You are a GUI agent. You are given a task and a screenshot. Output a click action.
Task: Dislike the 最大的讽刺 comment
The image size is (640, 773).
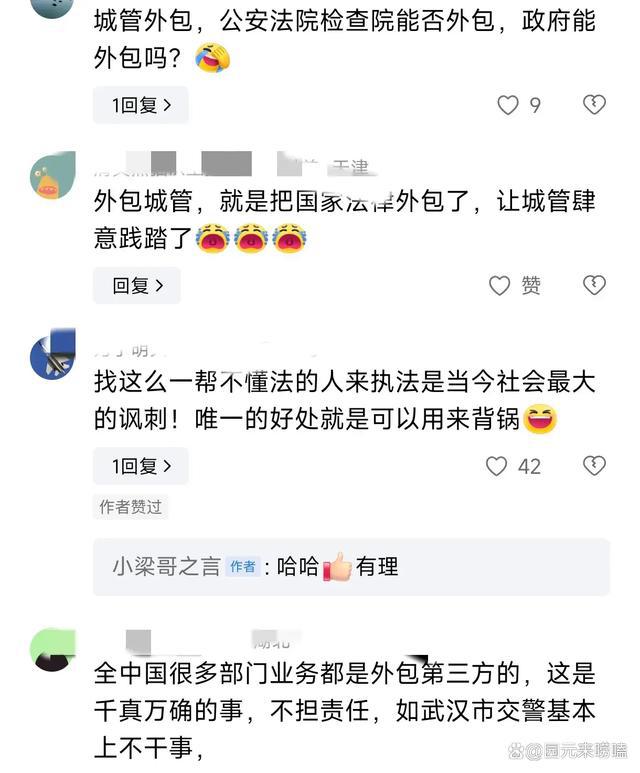(594, 466)
